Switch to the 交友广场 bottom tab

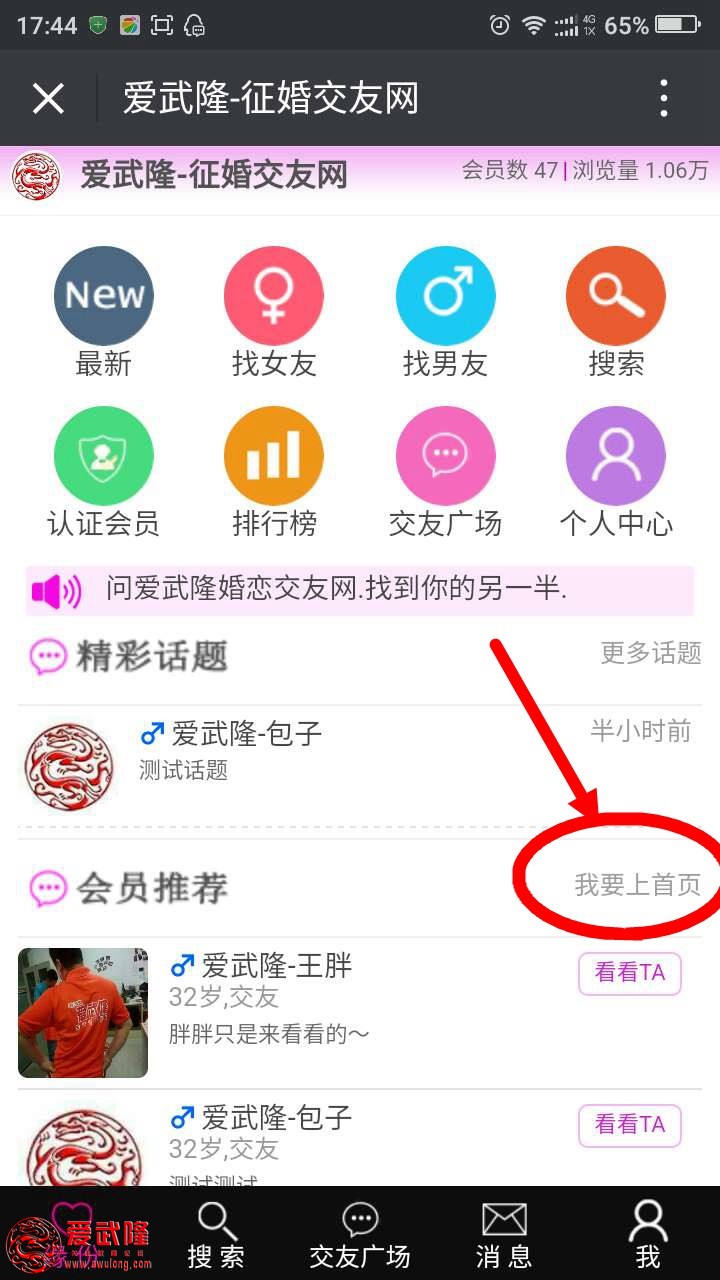coord(360,1235)
